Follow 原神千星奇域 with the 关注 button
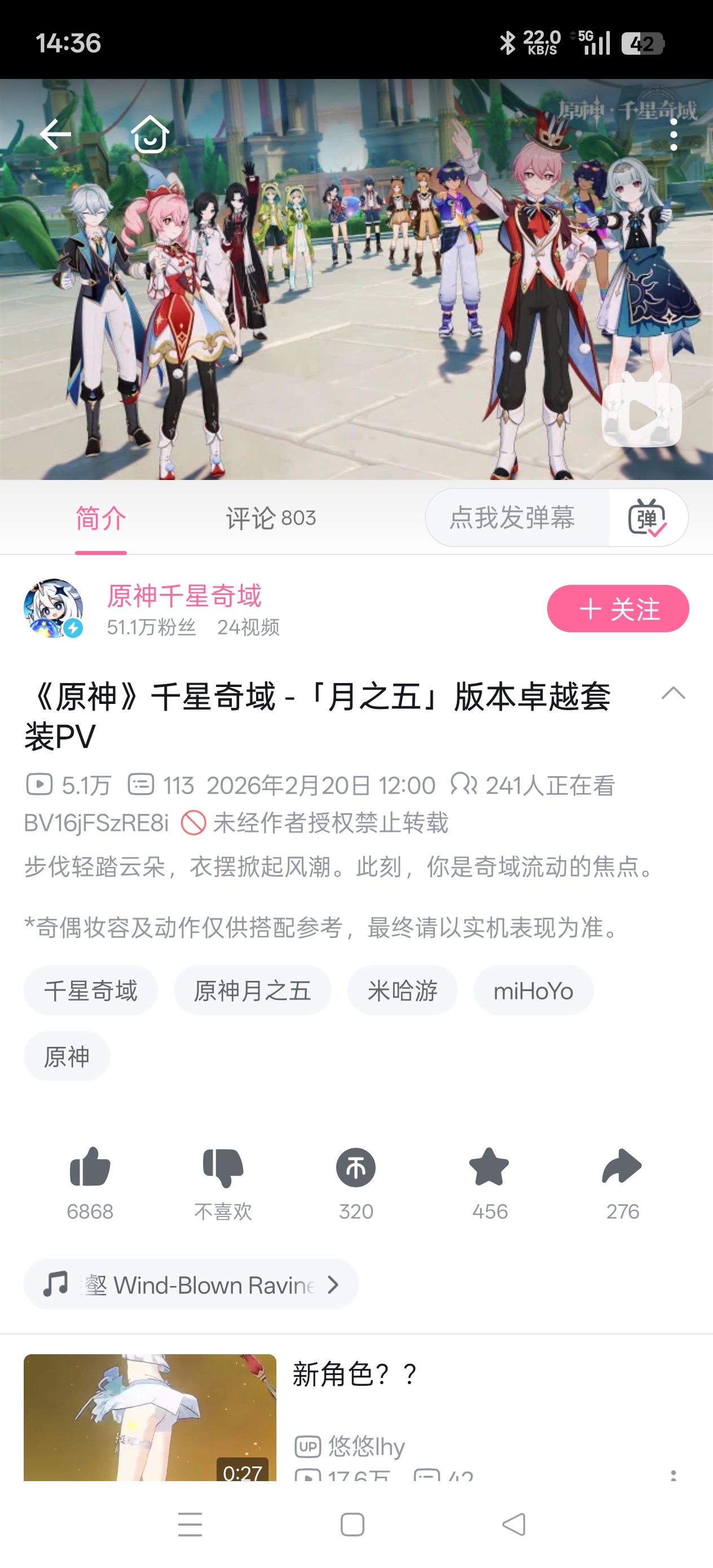Image resolution: width=713 pixels, height=1568 pixels. coord(618,609)
